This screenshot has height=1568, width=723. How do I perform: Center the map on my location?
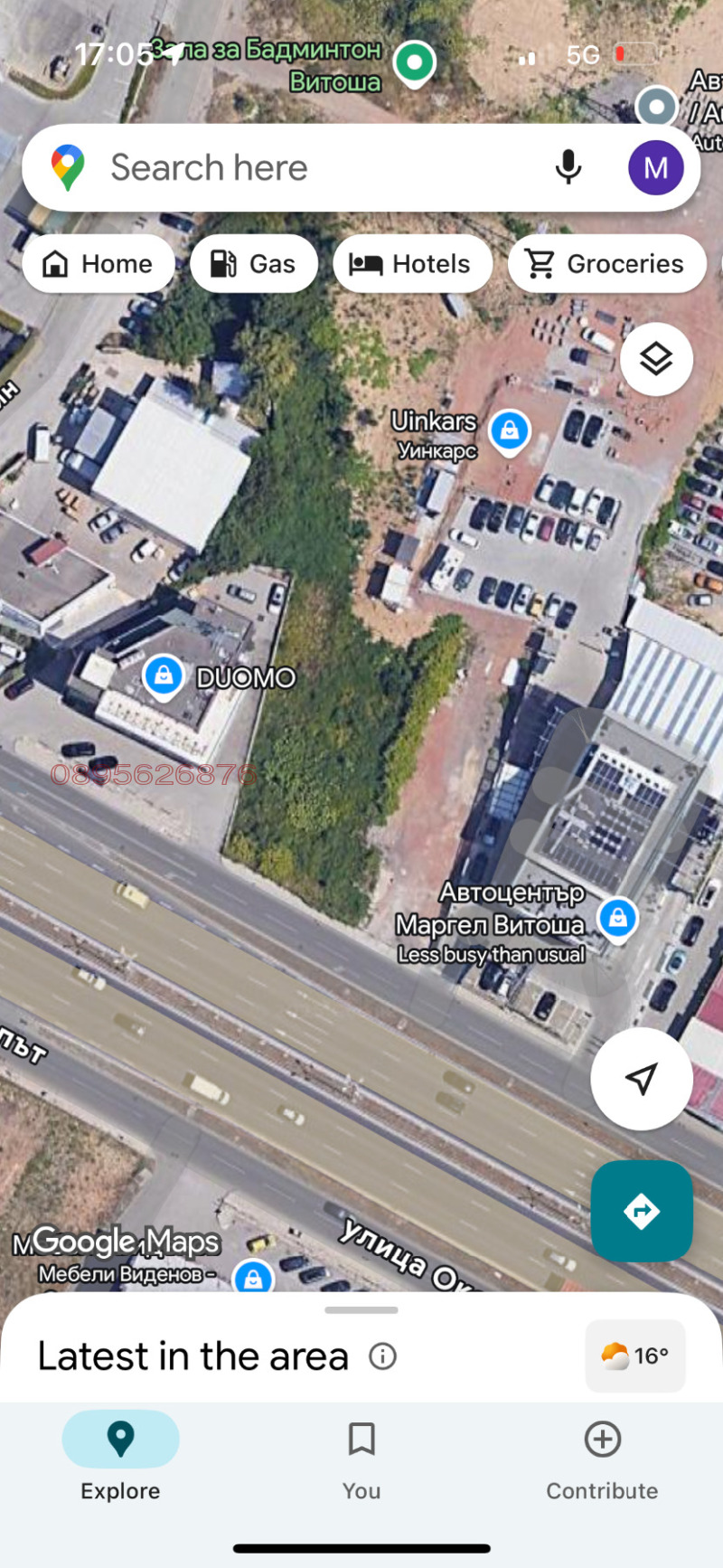coord(641,1078)
